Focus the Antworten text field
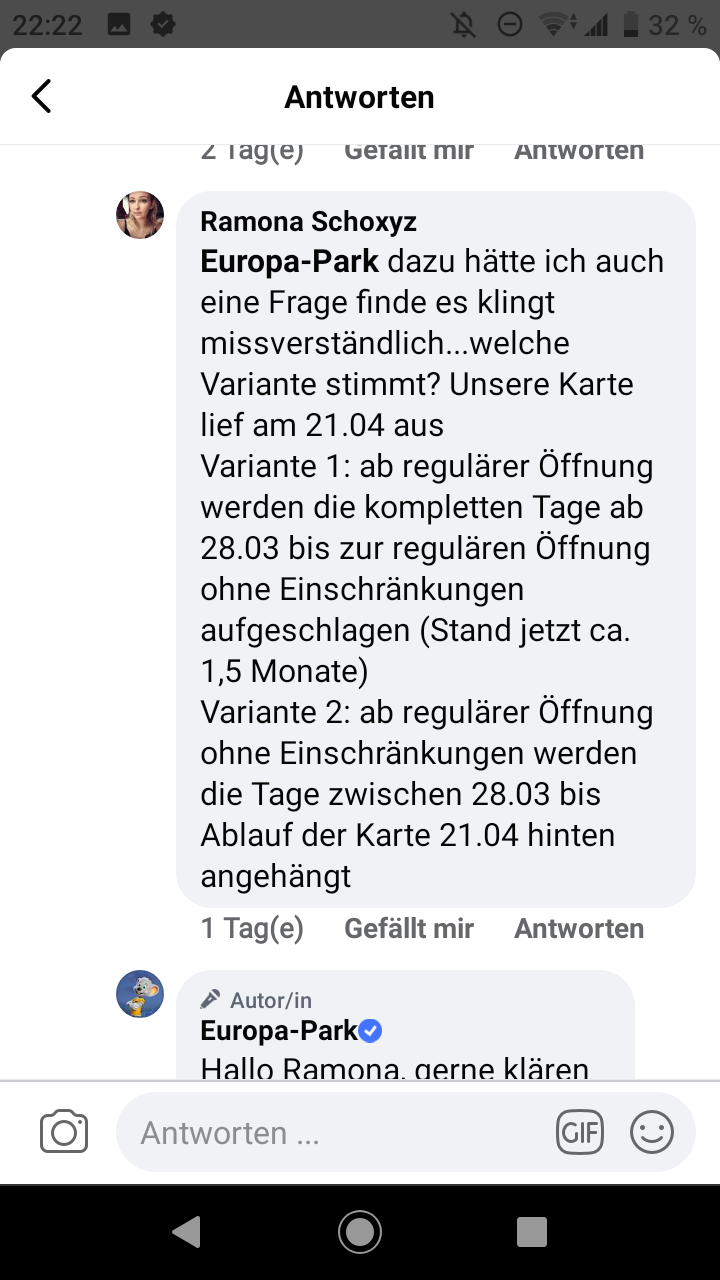Image resolution: width=720 pixels, height=1280 pixels. coord(330,1133)
